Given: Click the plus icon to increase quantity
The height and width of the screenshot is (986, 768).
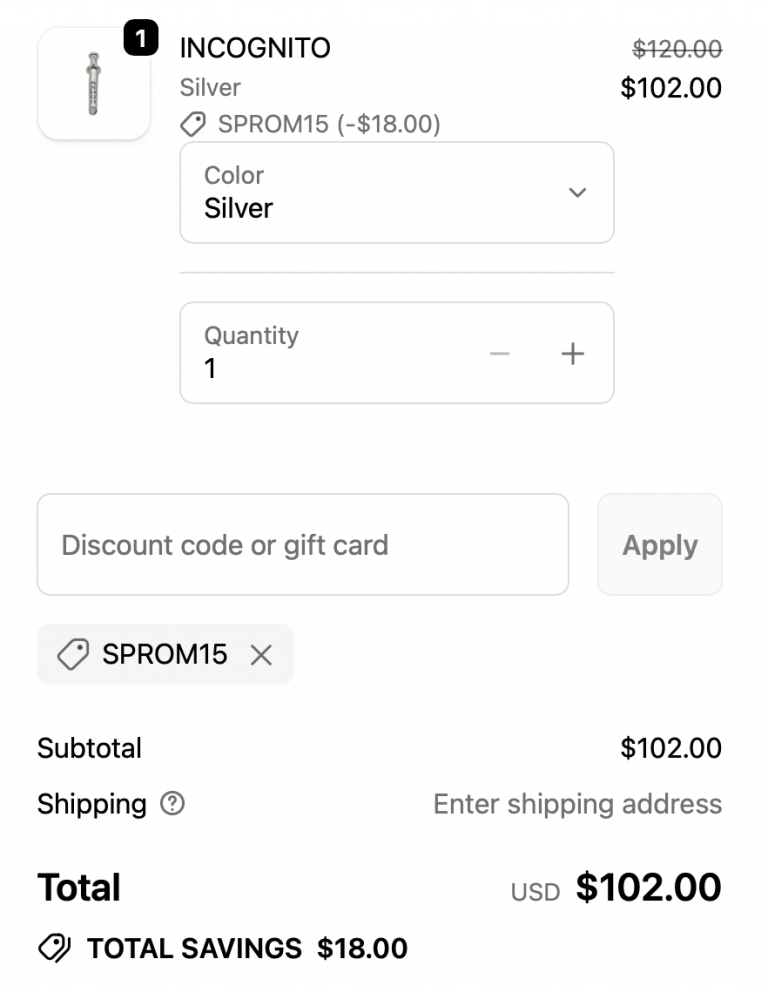Looking at the screenshot, I should pos(572,353).
